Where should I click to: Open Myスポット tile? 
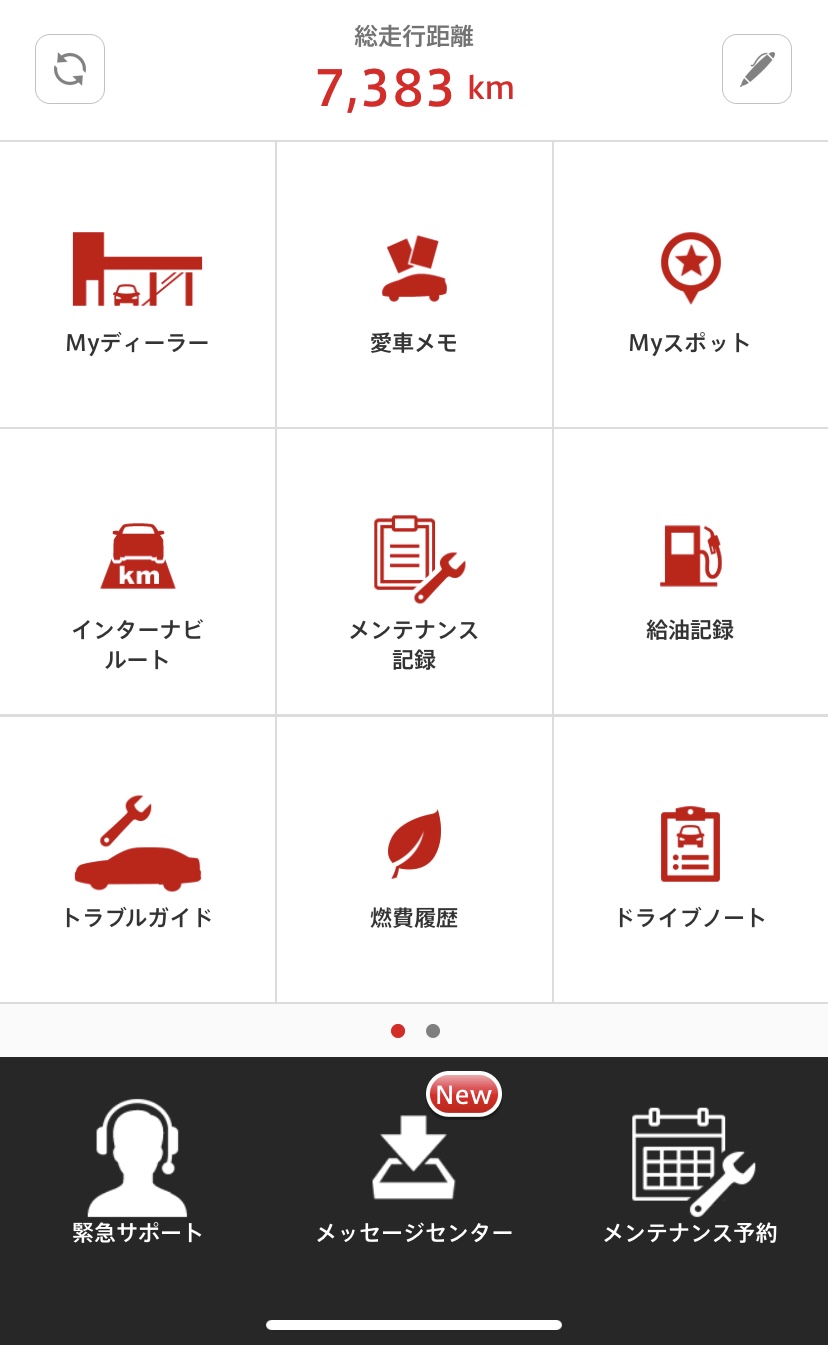[x=691, y=285]
